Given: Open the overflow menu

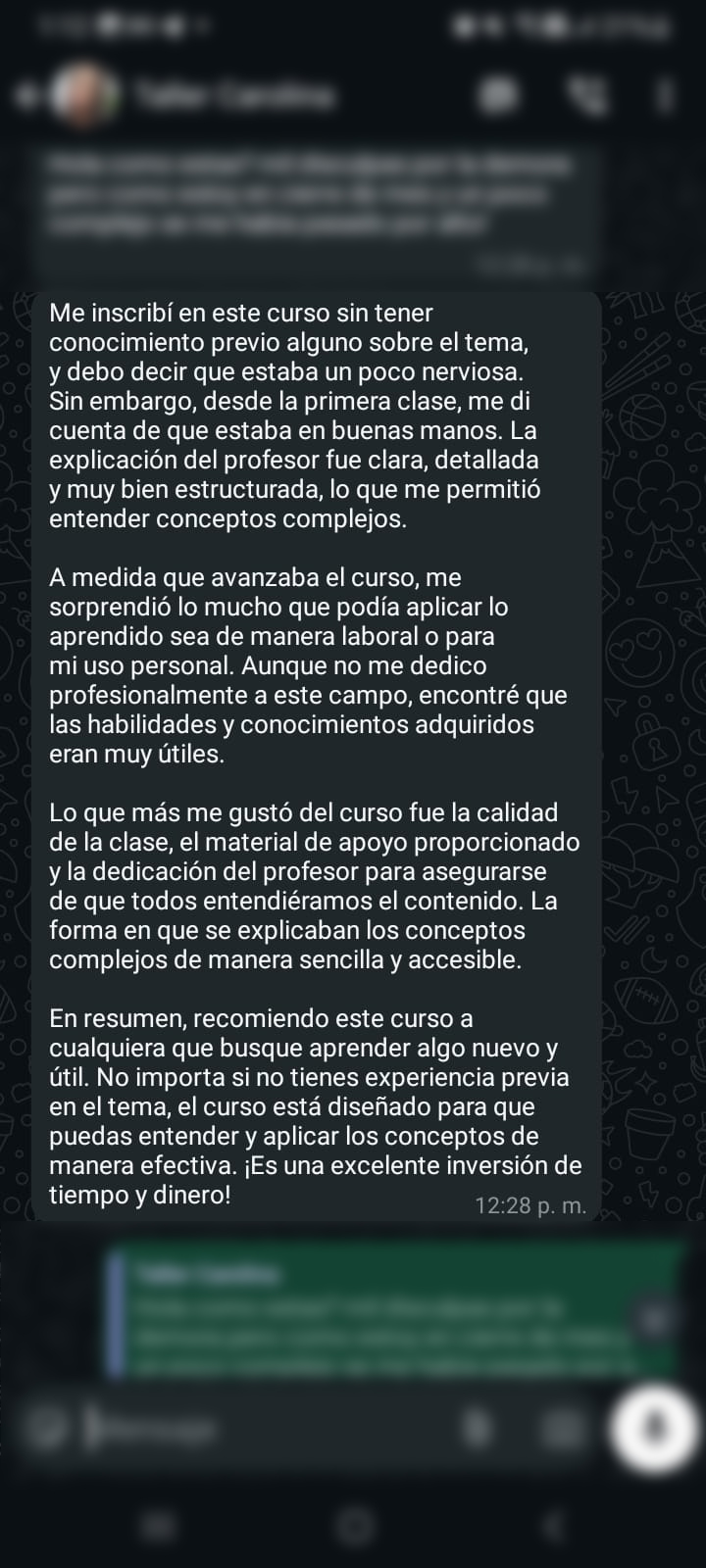Looking at the screenshot, I should (666, 96).
